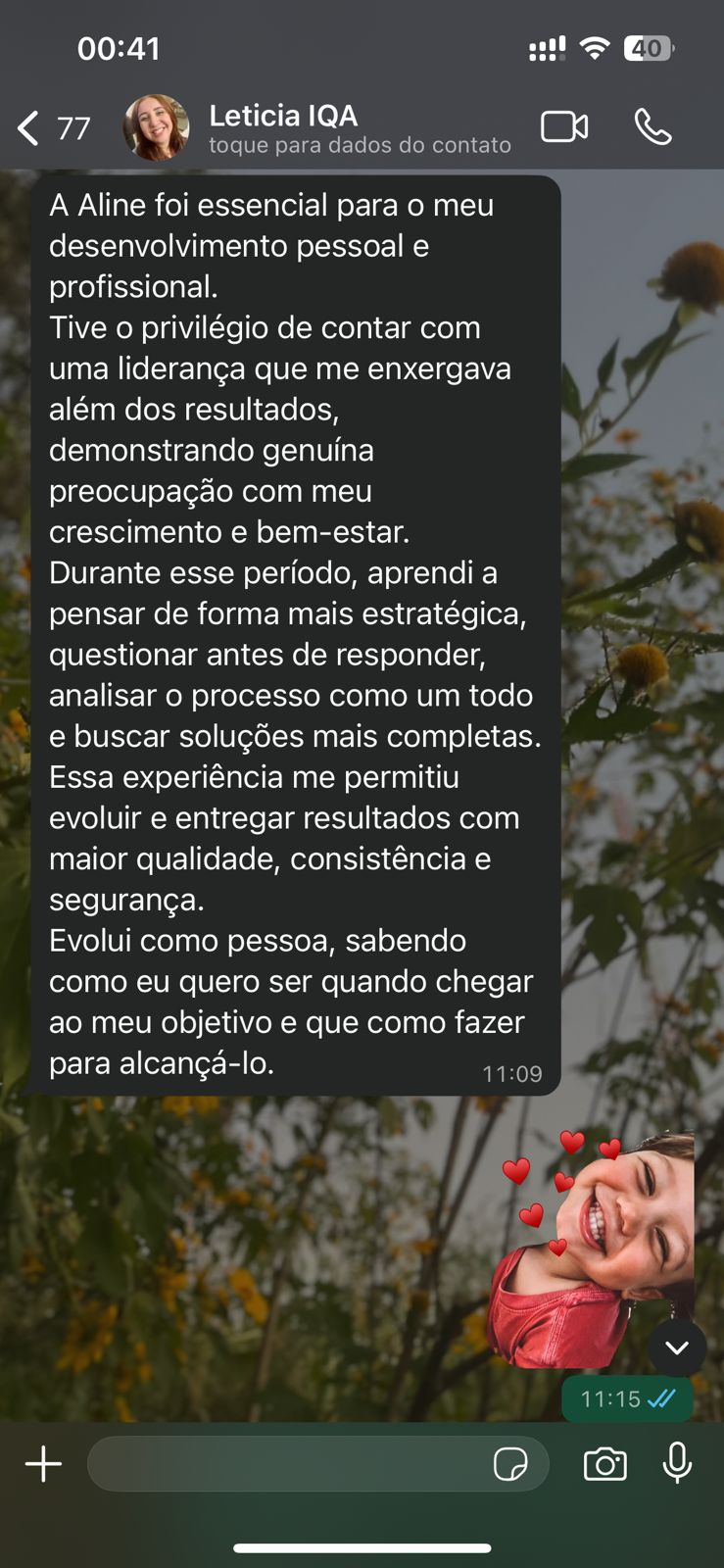
Task: Open the attachments plus menu
Action: [43, 1464]
